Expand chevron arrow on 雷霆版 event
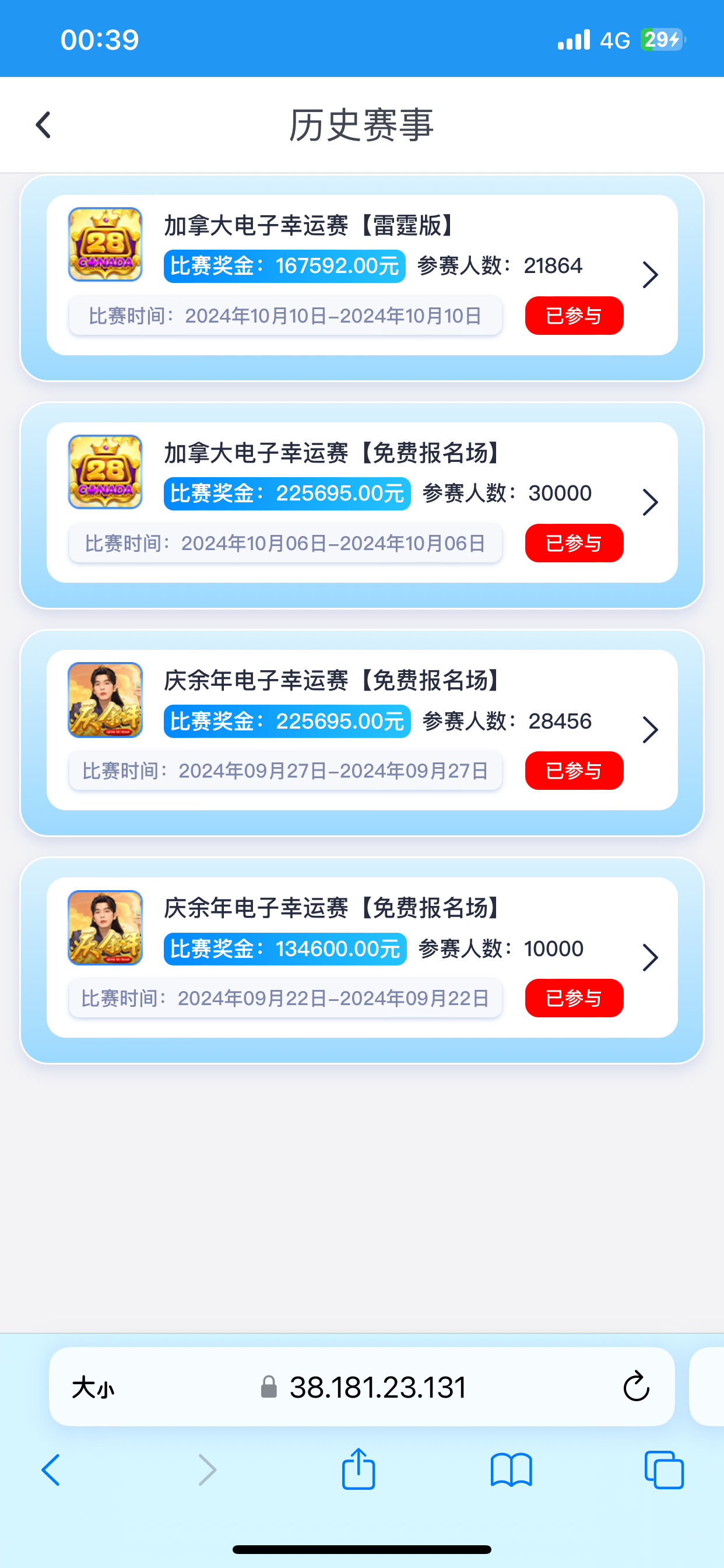 (650, 275)
